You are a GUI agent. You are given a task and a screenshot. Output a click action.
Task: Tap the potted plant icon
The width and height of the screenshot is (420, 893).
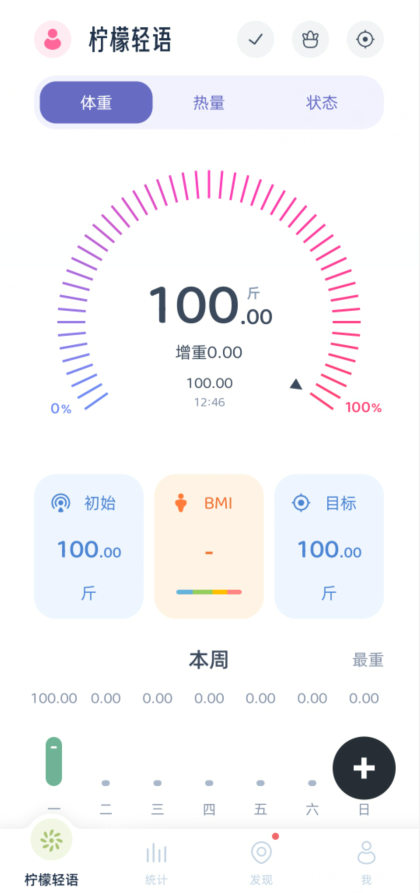click(311, 40)
